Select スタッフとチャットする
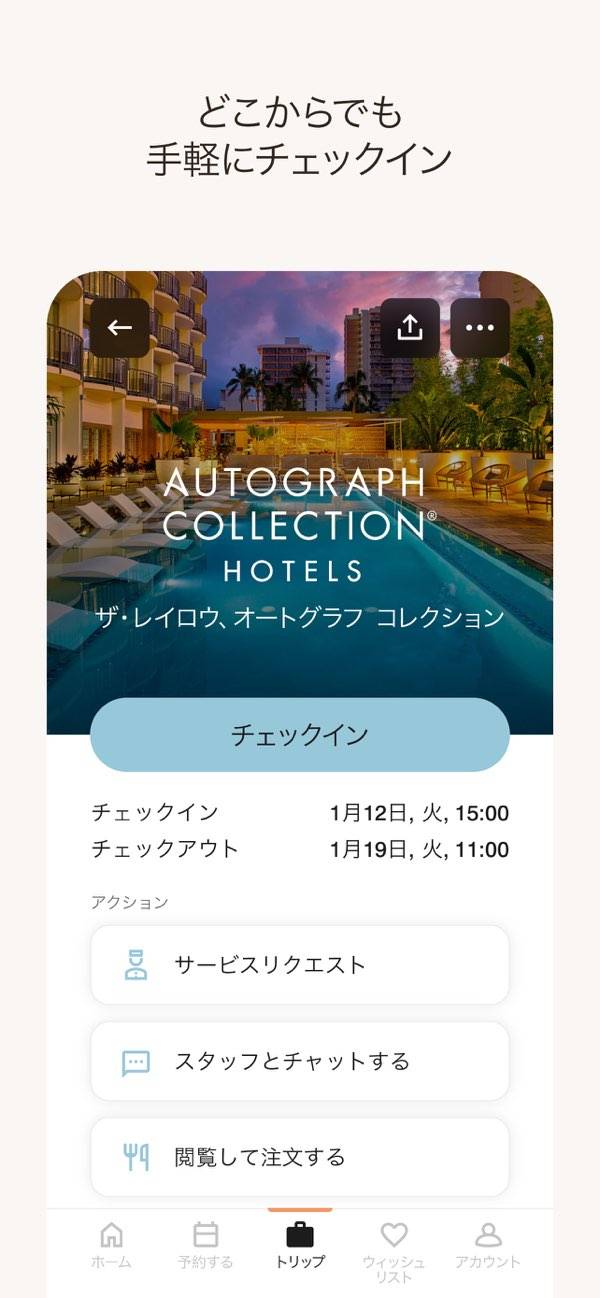The width and height of the screenshot is (600, 1298). 300,1061
